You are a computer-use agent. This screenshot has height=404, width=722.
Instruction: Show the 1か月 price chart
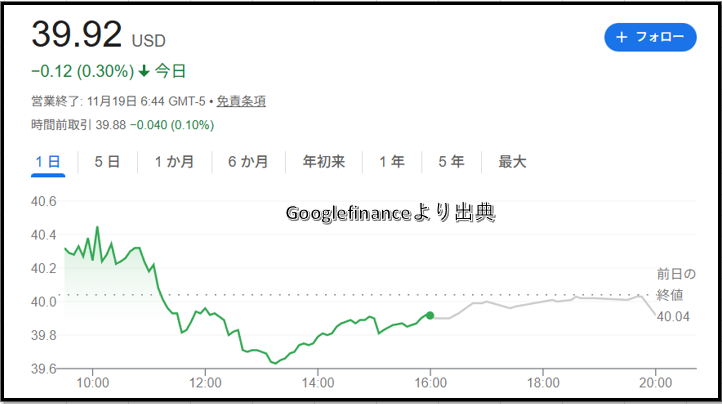[174, 161]
